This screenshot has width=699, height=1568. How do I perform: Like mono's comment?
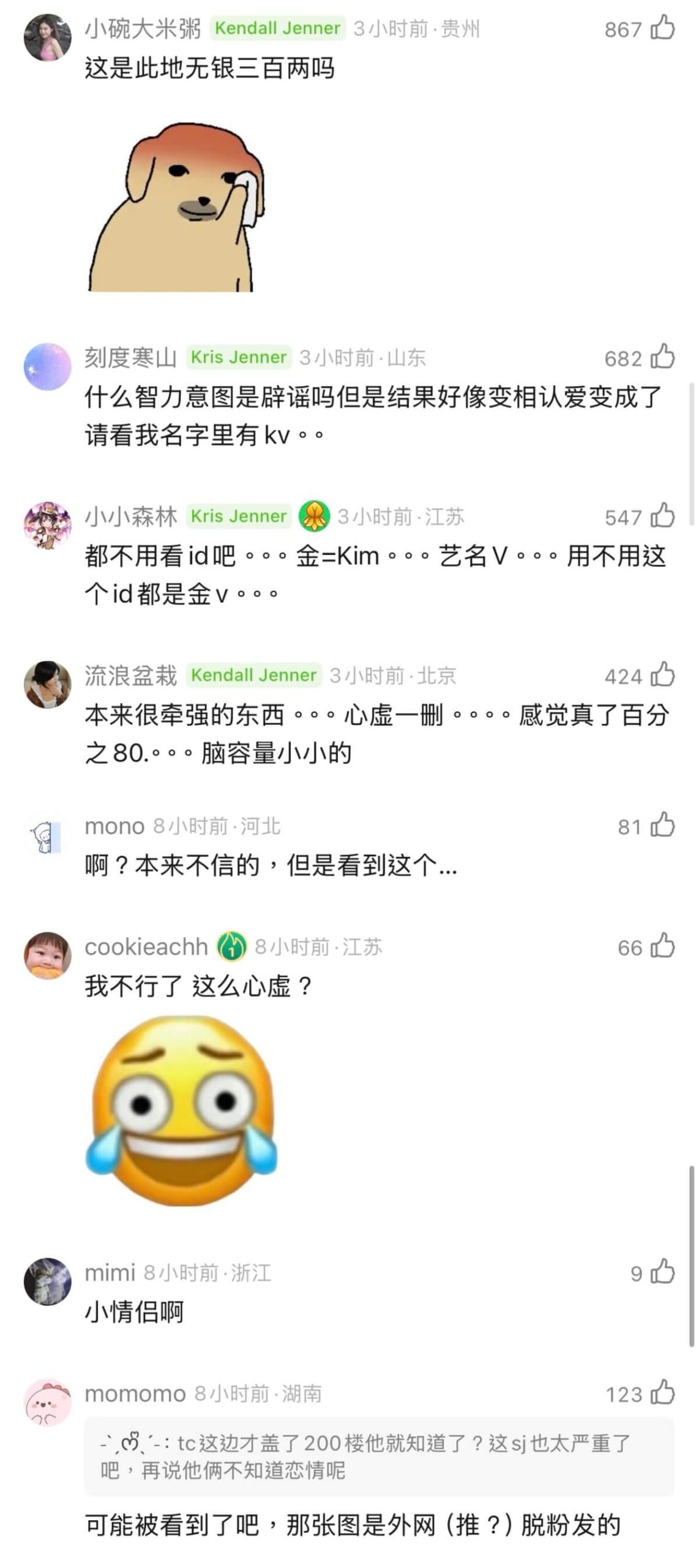tap(662, 826)
